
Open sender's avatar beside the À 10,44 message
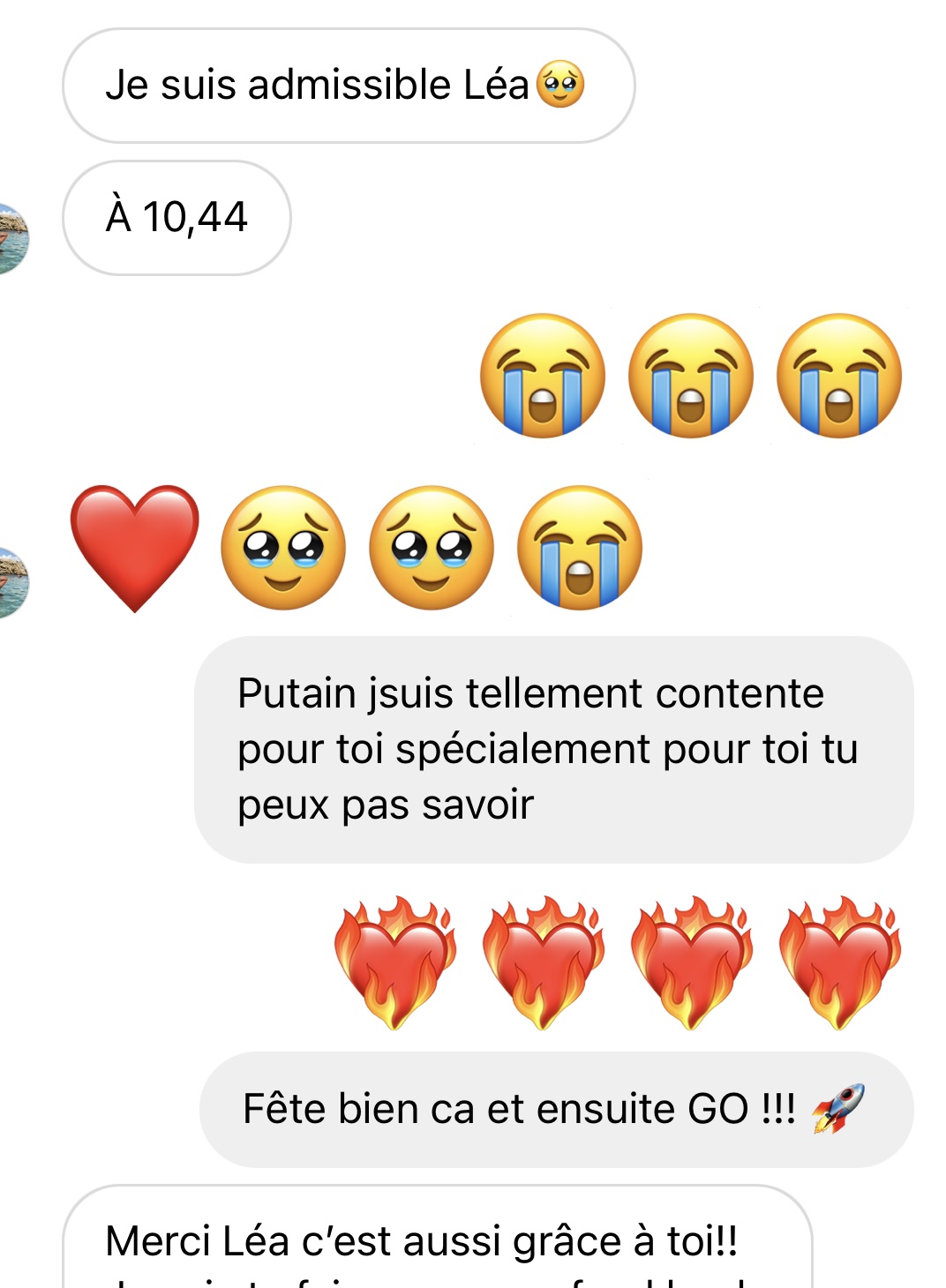point(11,238)
